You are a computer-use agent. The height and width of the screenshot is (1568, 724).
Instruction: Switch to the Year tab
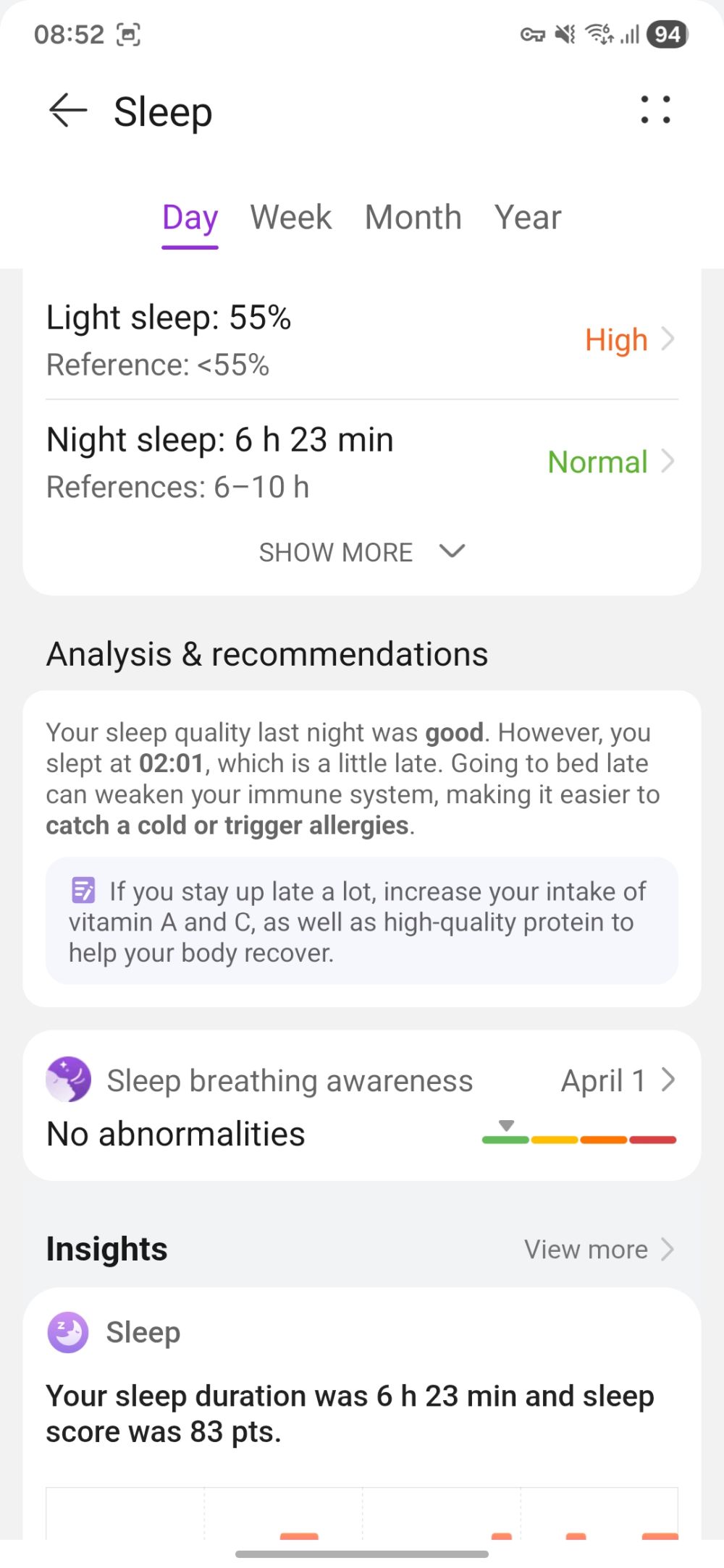[x=528, y=218]
